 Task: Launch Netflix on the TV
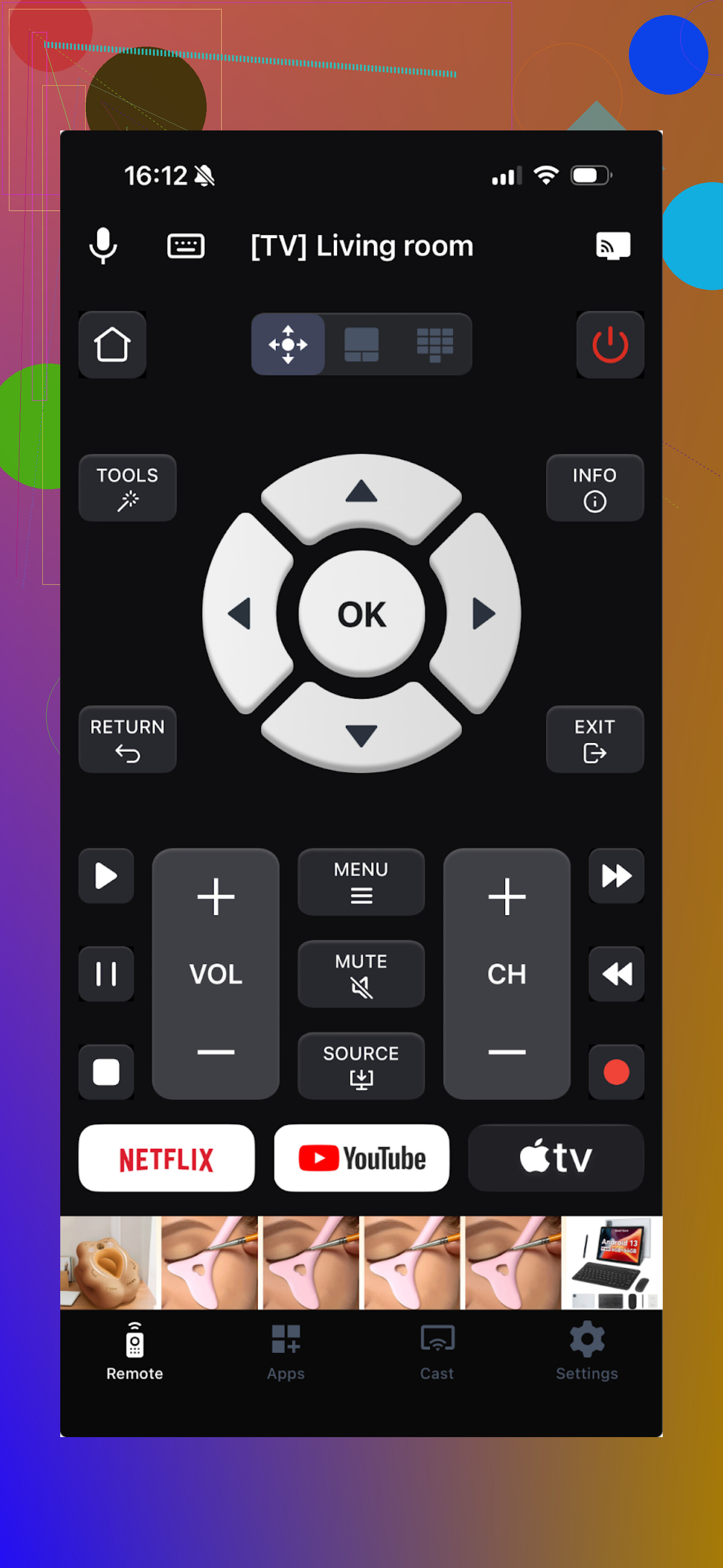[166, 1158]
